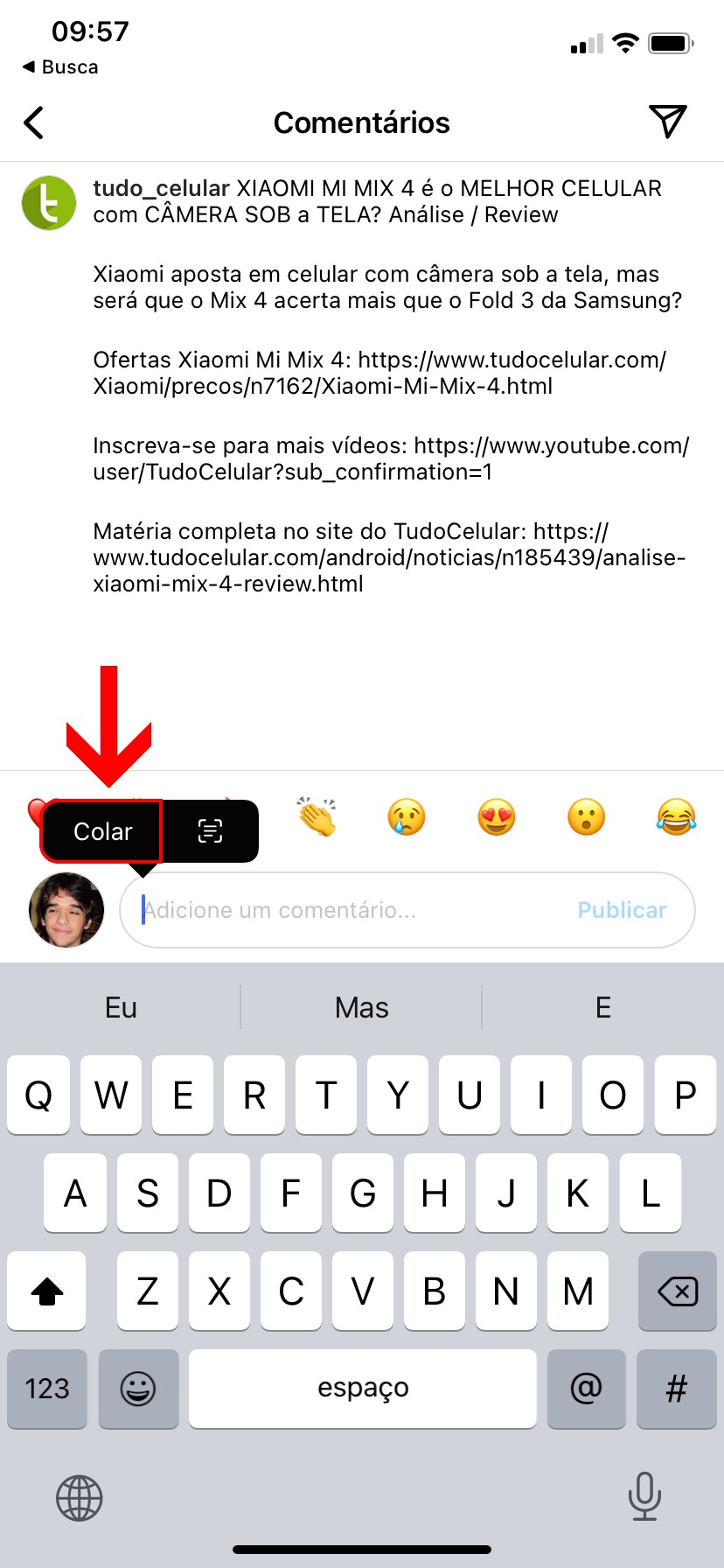
Task: Tap Colar to paste text
Action: (x=102, y=831)
